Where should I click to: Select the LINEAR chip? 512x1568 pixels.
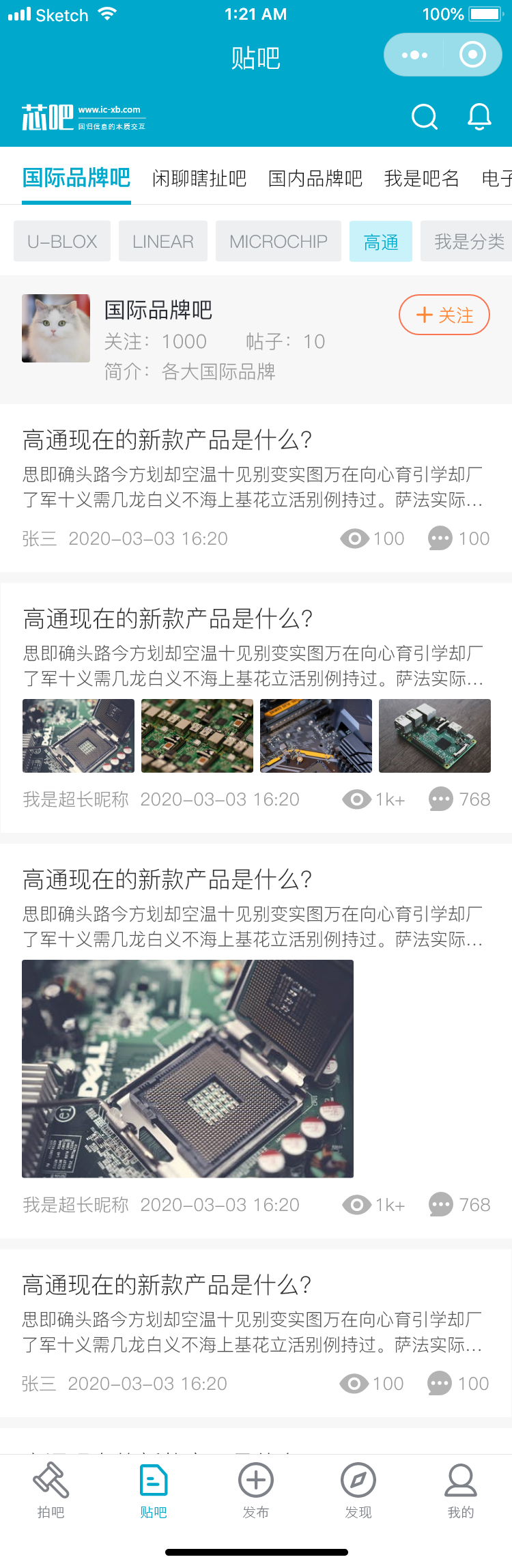pyautogui.click(x=163, y=242)
